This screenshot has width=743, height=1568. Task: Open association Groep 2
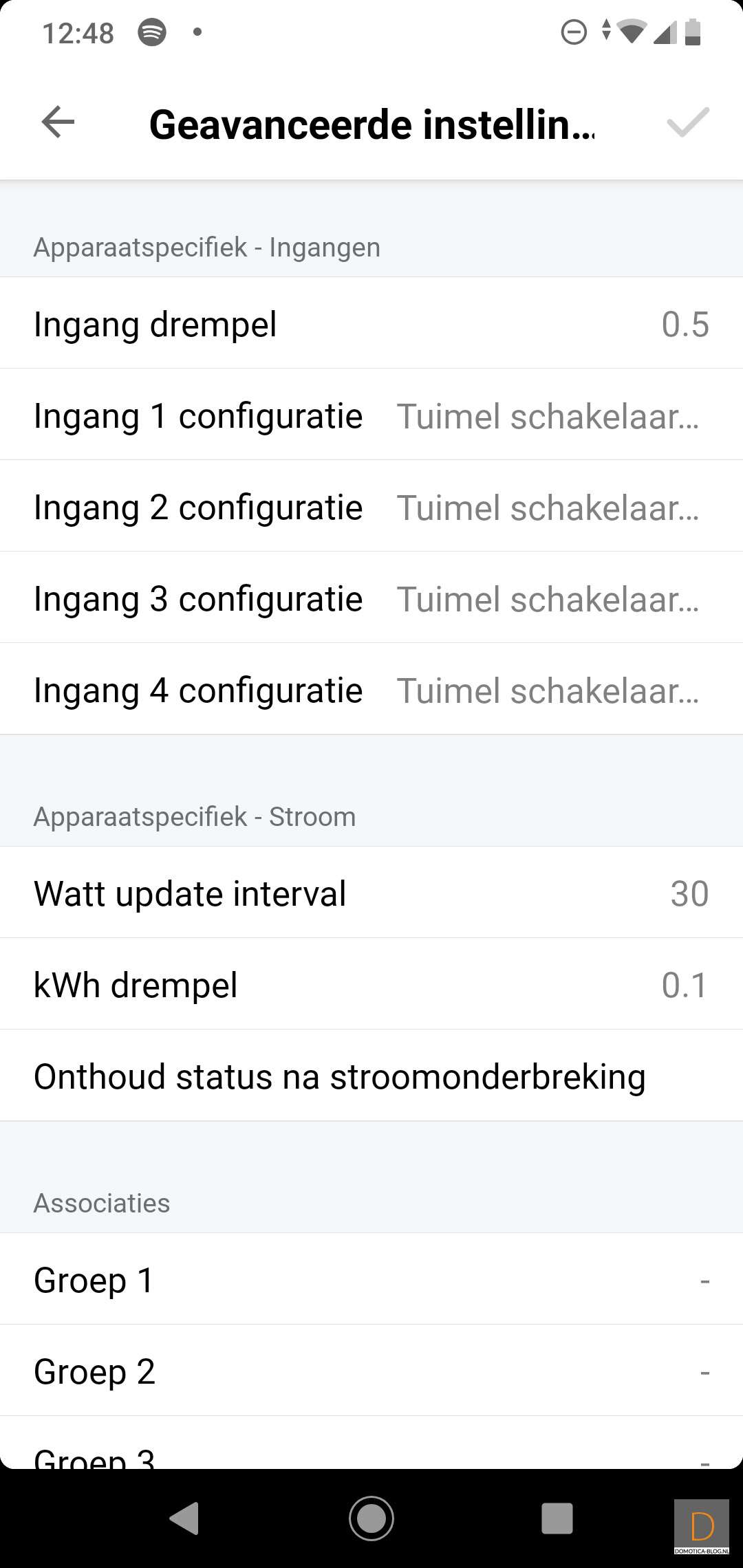[x=371, y=1371]
